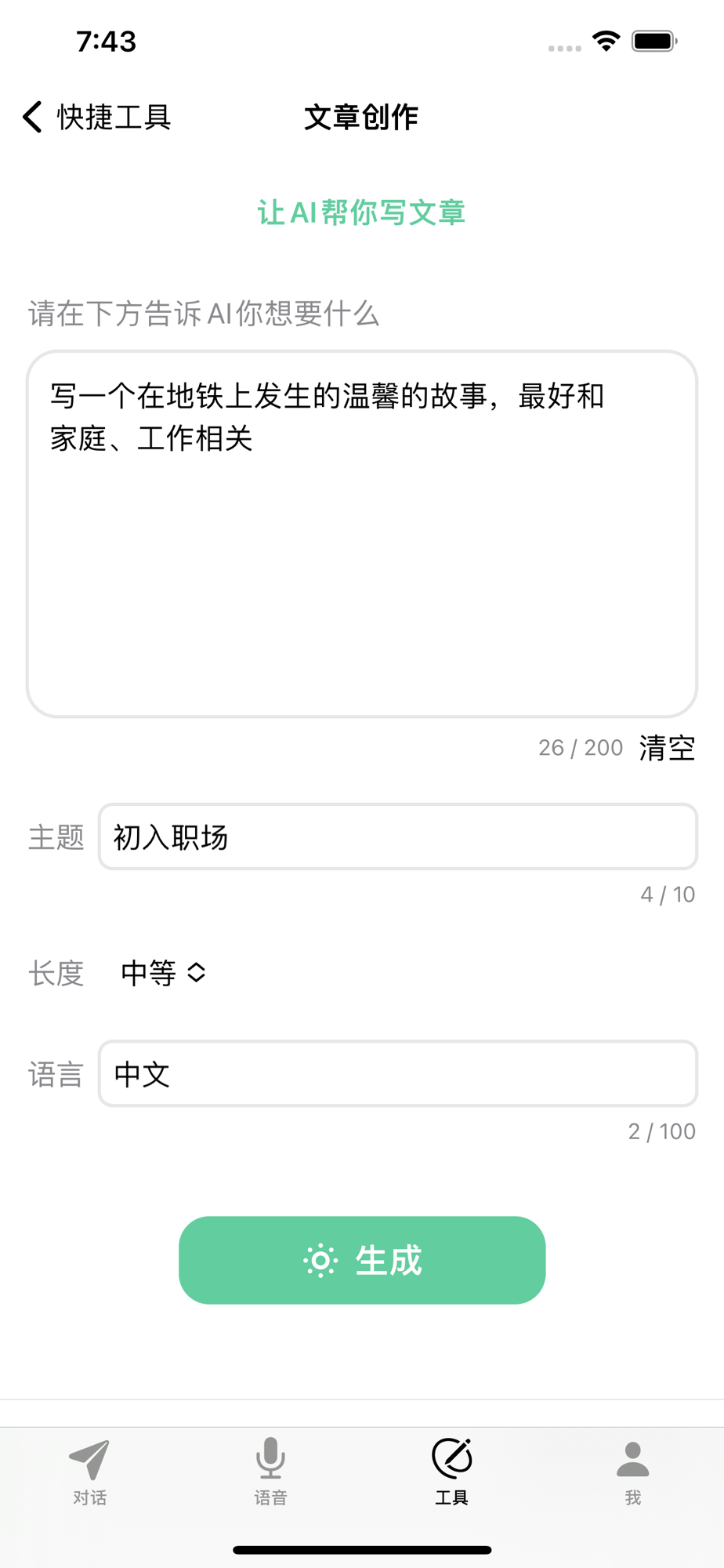Tap the story prompt text area
The image size is (724, 1568).
click(x=362, y=534)
